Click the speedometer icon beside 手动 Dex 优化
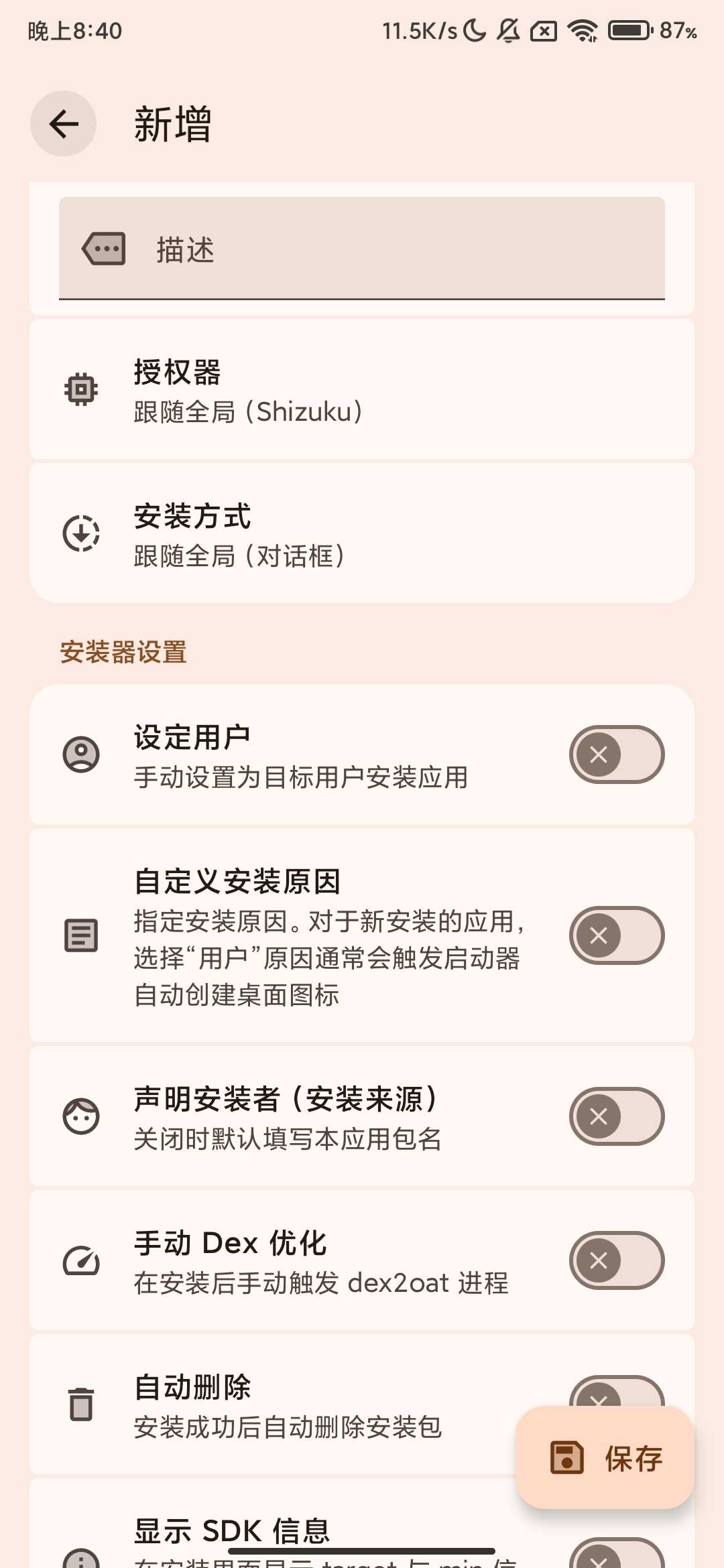Viewport: 724px width, 1568px height. point(80,1260)
